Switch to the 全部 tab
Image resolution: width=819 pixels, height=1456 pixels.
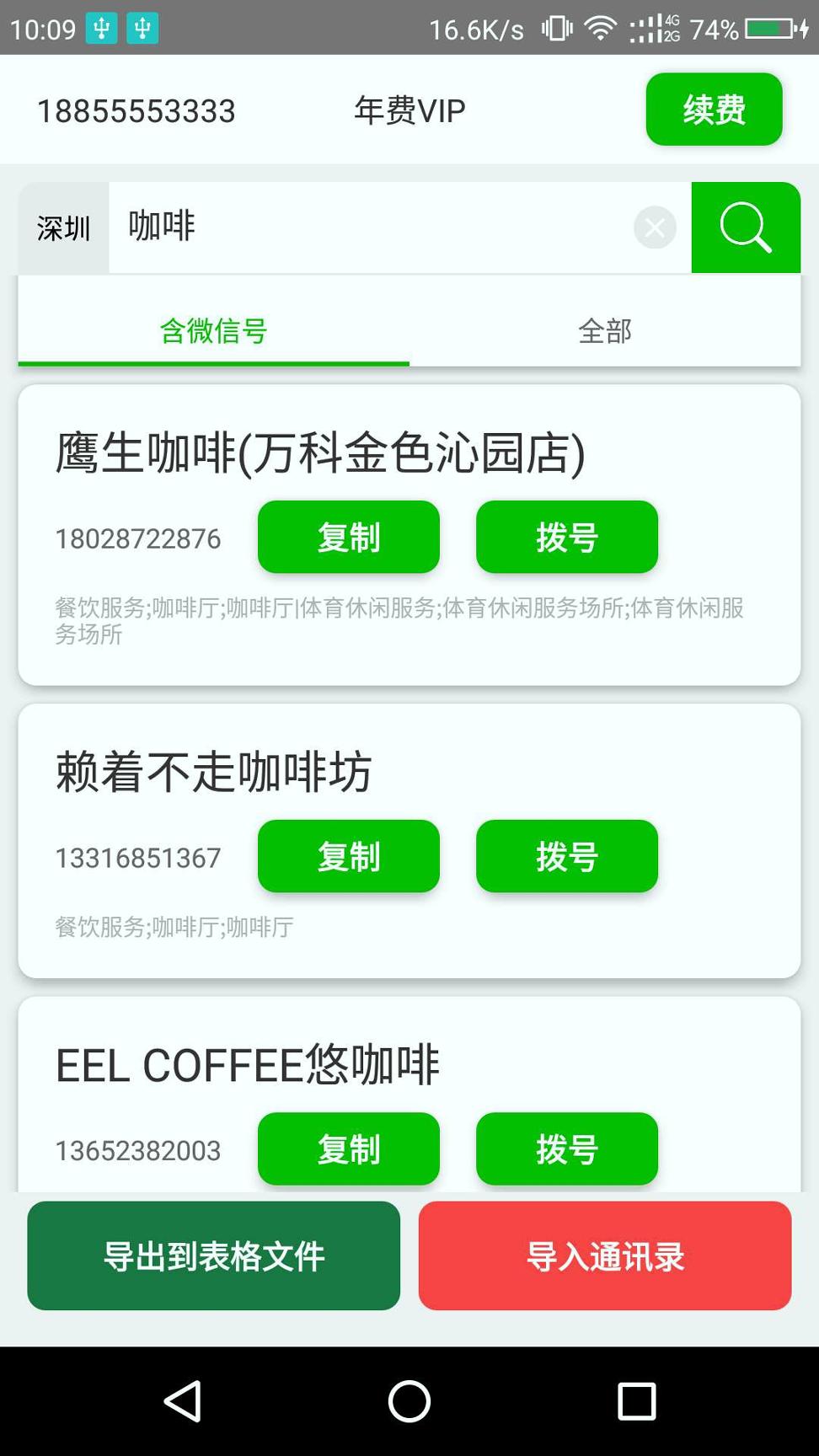point(605,332)
